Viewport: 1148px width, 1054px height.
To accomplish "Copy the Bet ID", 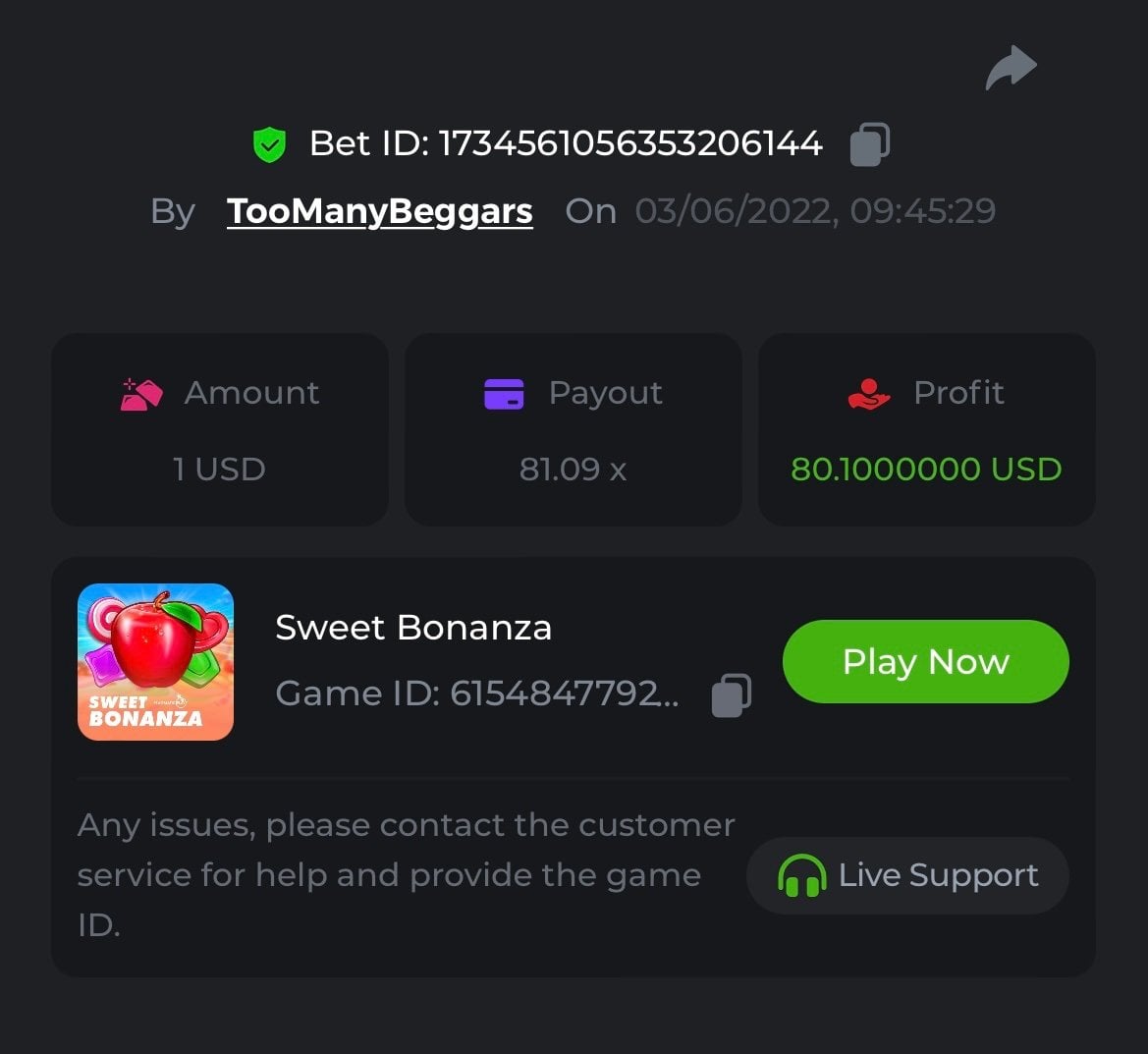I will [x=869, y=144].
